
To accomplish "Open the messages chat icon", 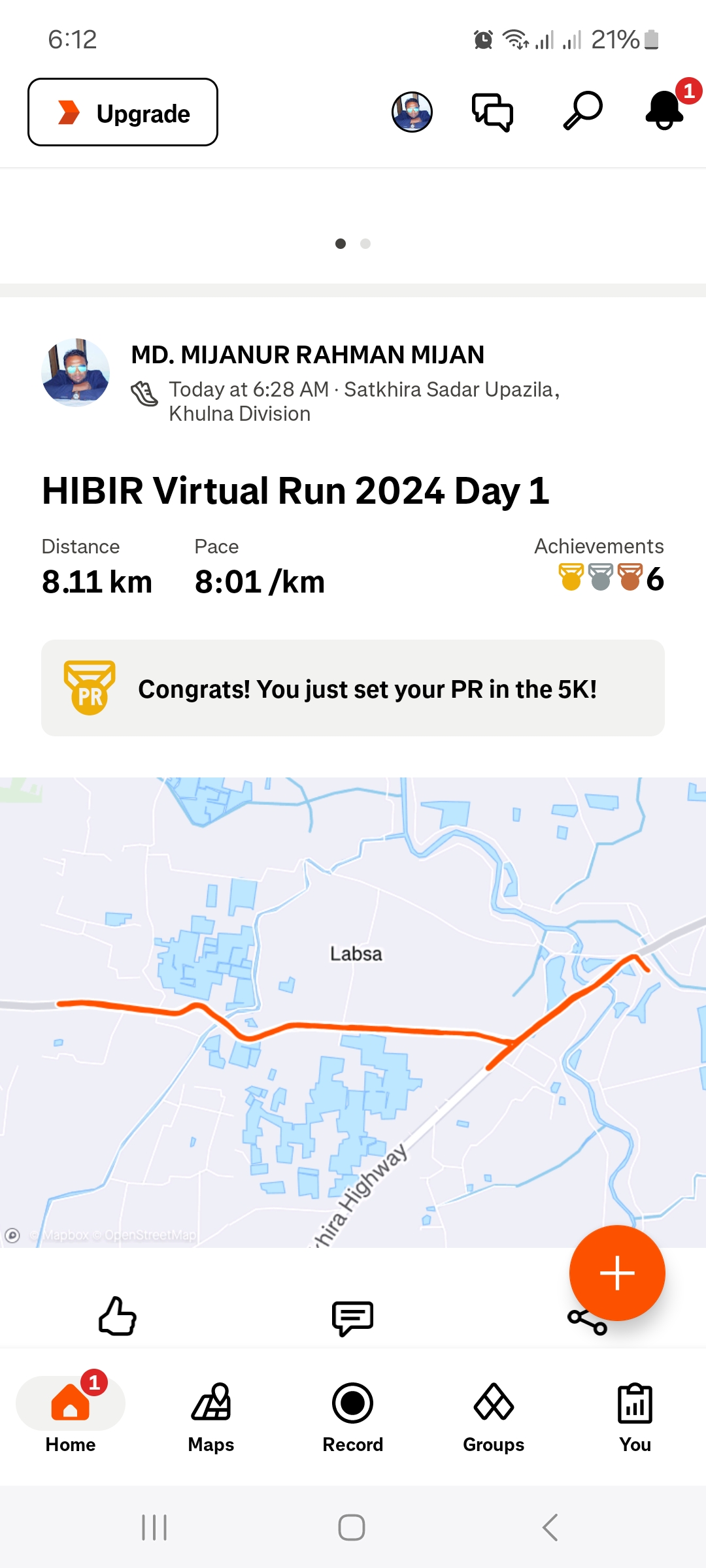I will [x=493, y=112].
